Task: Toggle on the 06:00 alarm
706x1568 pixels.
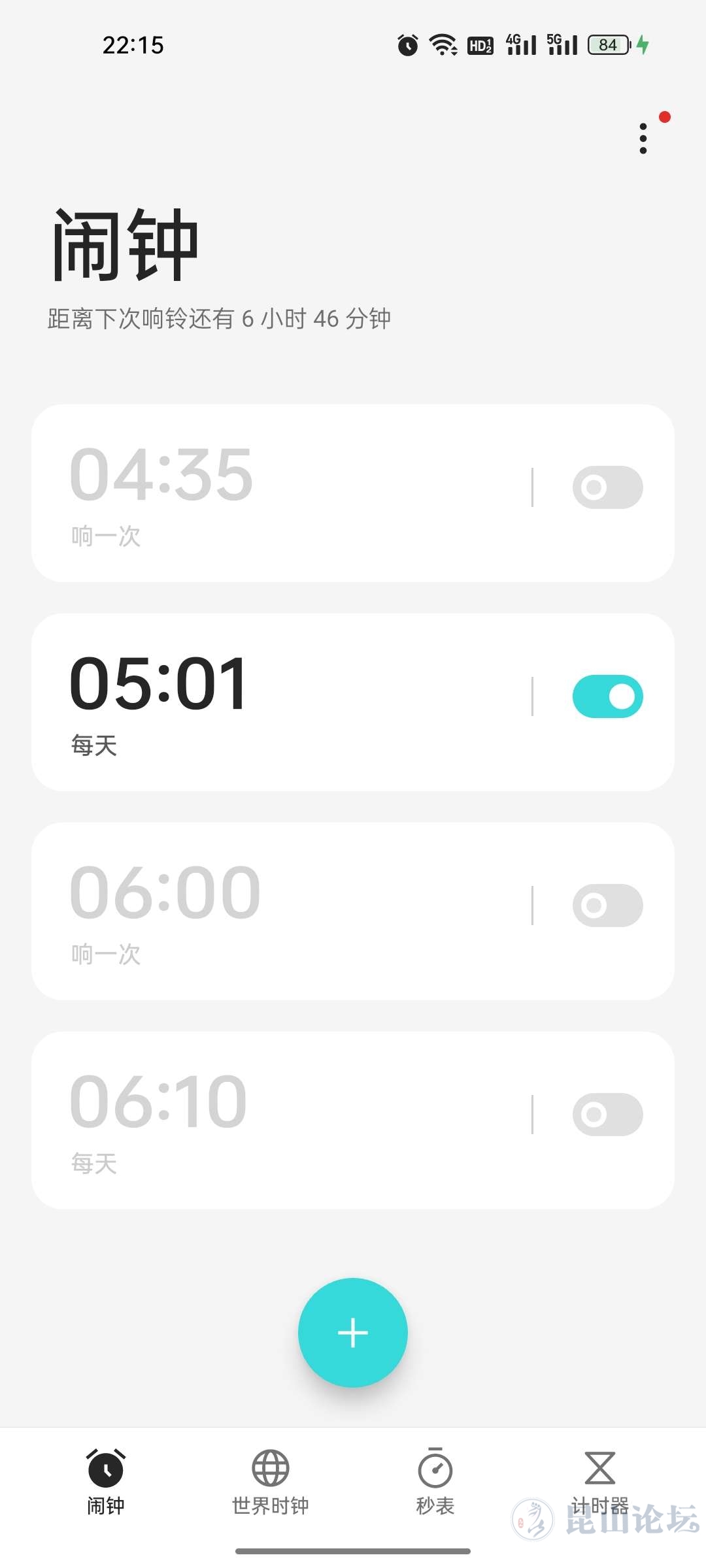Action: point(607,906)
